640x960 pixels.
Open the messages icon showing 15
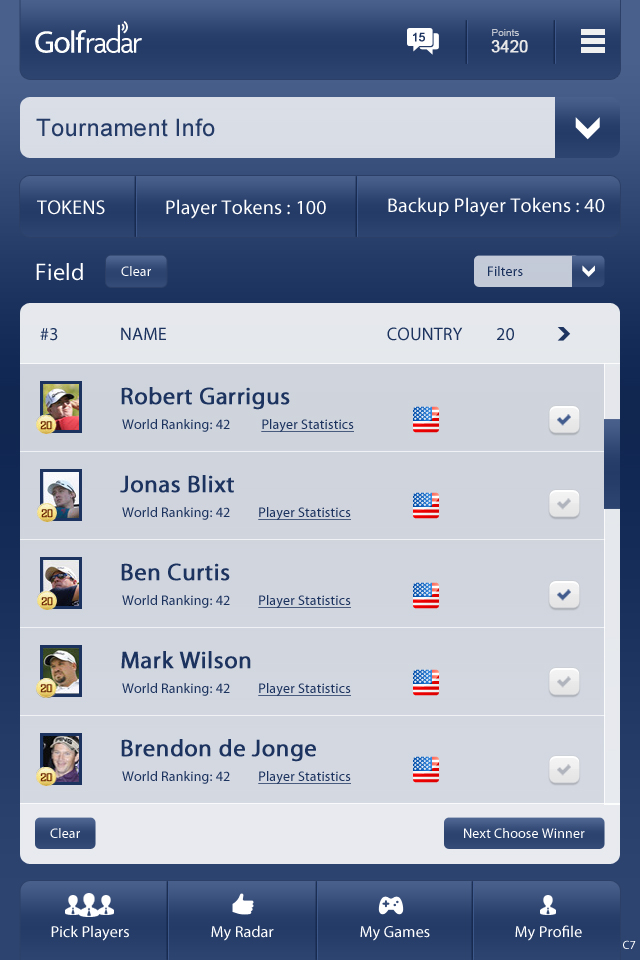click(422, 40)
